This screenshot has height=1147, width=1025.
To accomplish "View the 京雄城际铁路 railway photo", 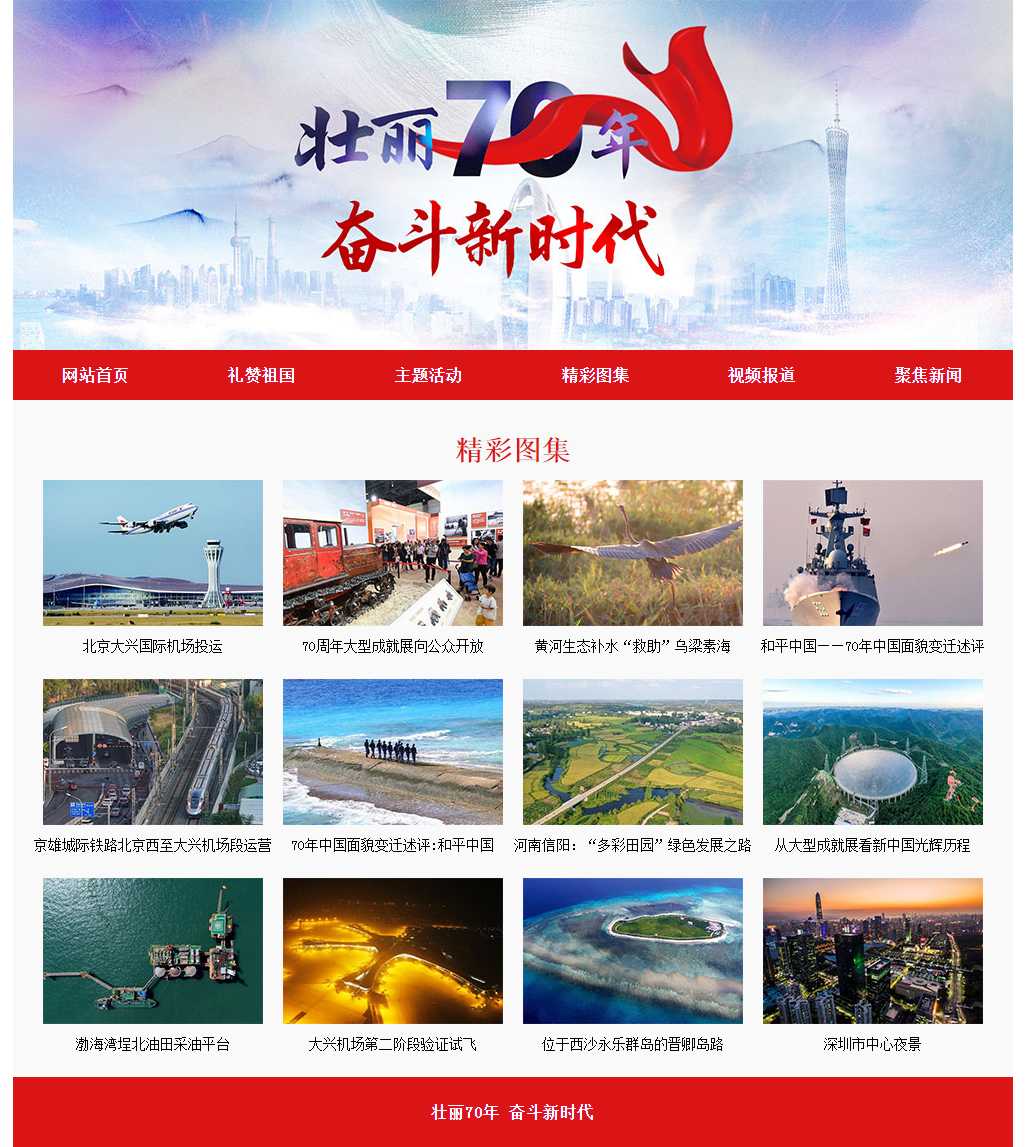I will pyautogui.click(x=153, y=752).
